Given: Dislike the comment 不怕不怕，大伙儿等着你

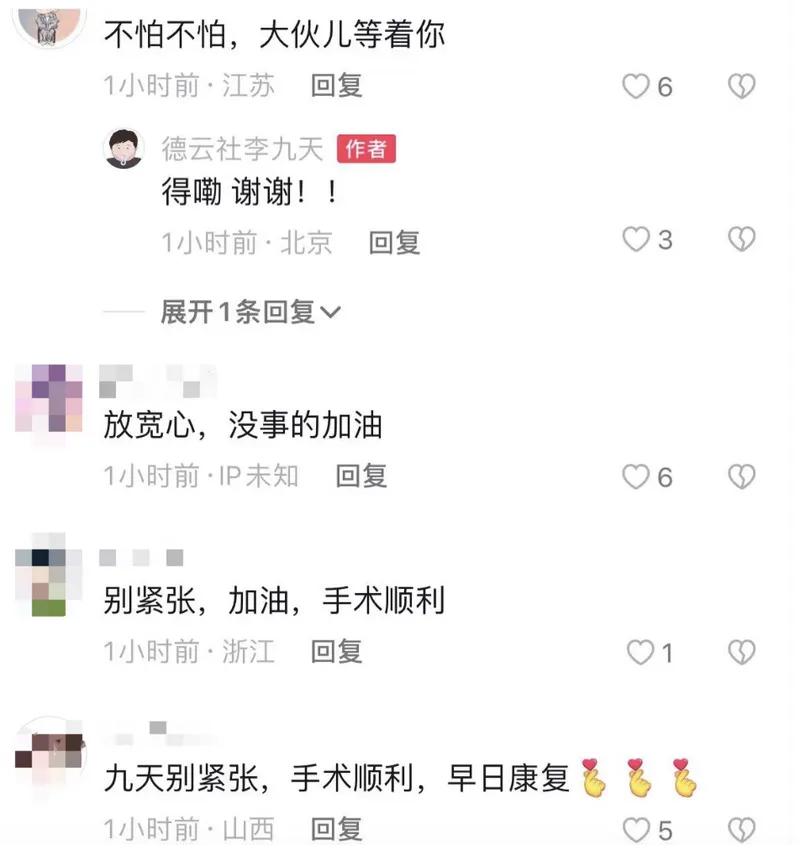Looking at the screenshot, I should point(740,87).
